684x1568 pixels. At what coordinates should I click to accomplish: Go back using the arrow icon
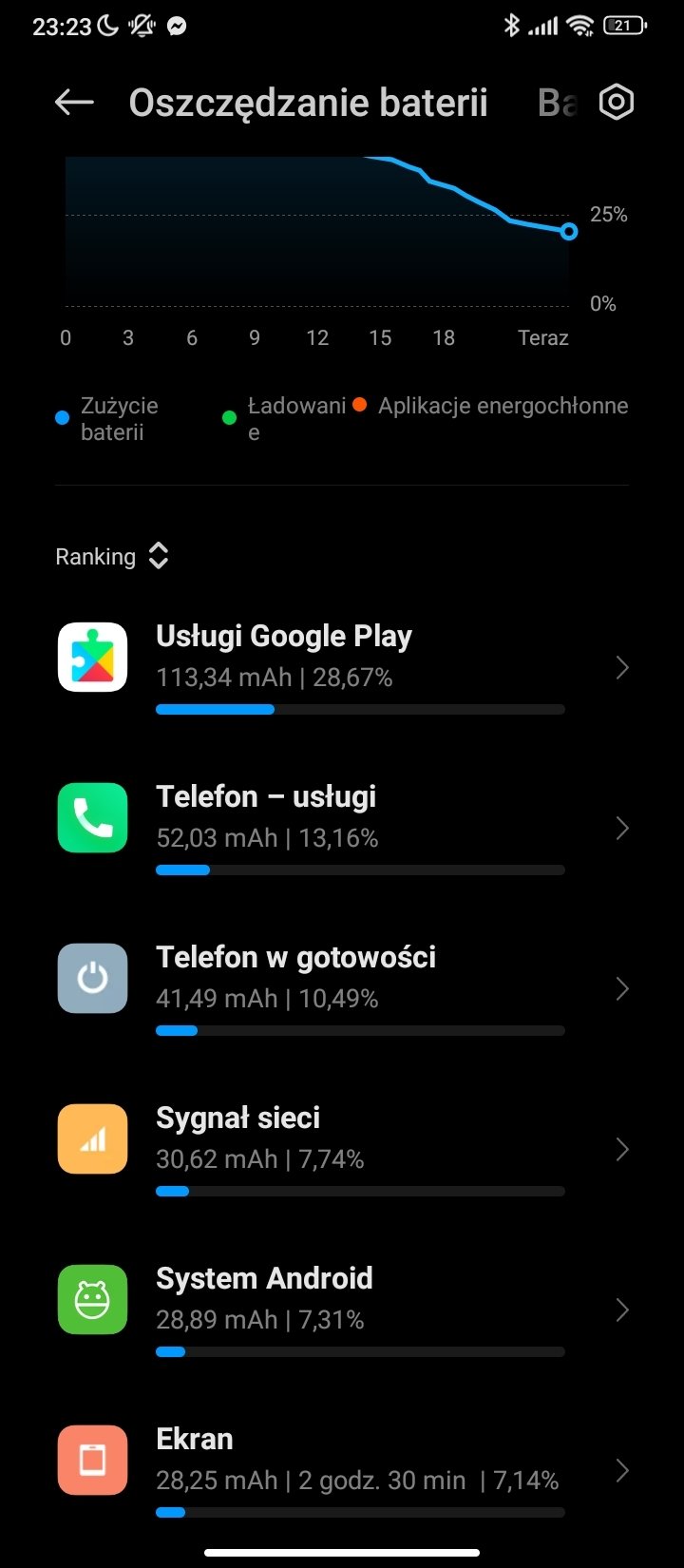tap(74, 103)
